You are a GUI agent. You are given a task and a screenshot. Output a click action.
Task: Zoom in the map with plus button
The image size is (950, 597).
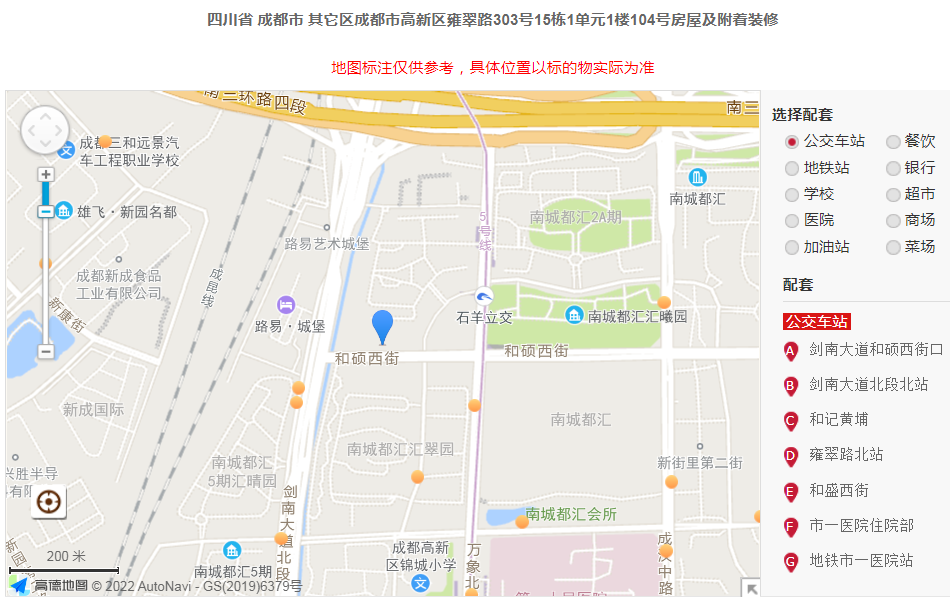click(x=46, y=174)
